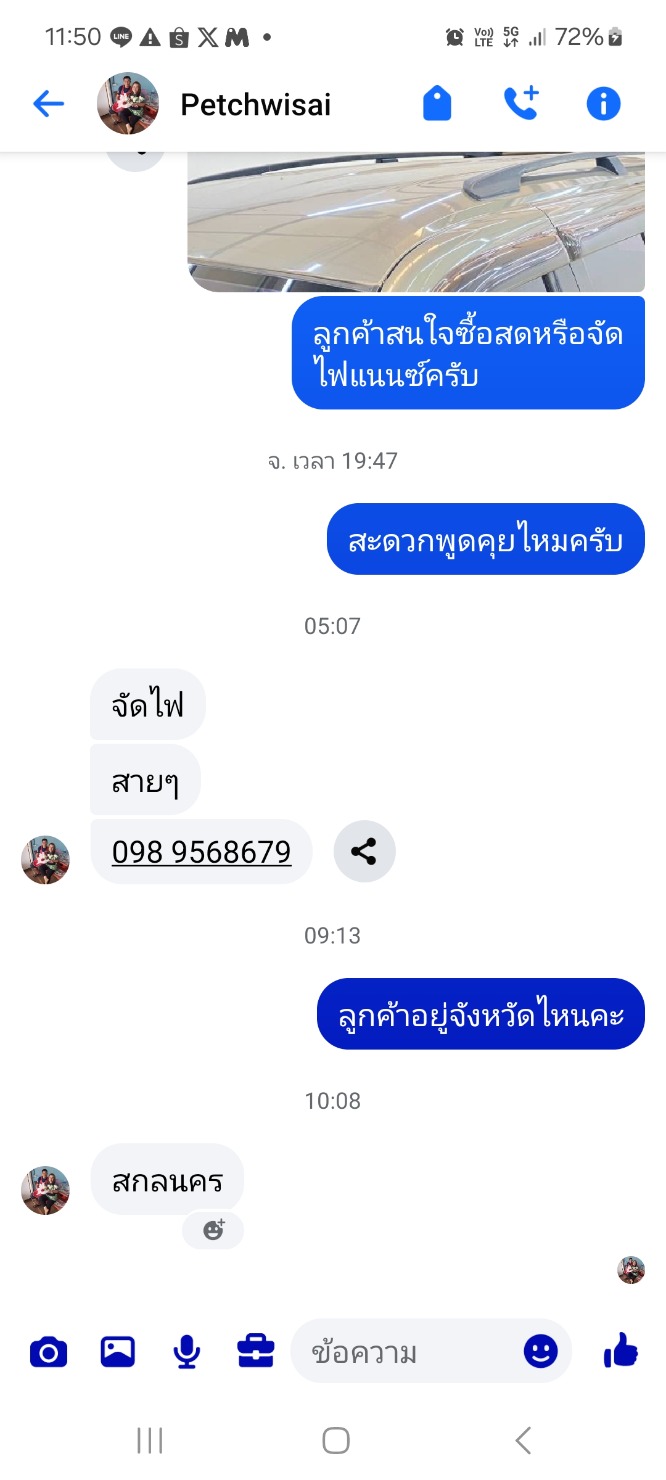Go back from the Petchwisai chat
Screen dimensions: 666x1480
48,103
